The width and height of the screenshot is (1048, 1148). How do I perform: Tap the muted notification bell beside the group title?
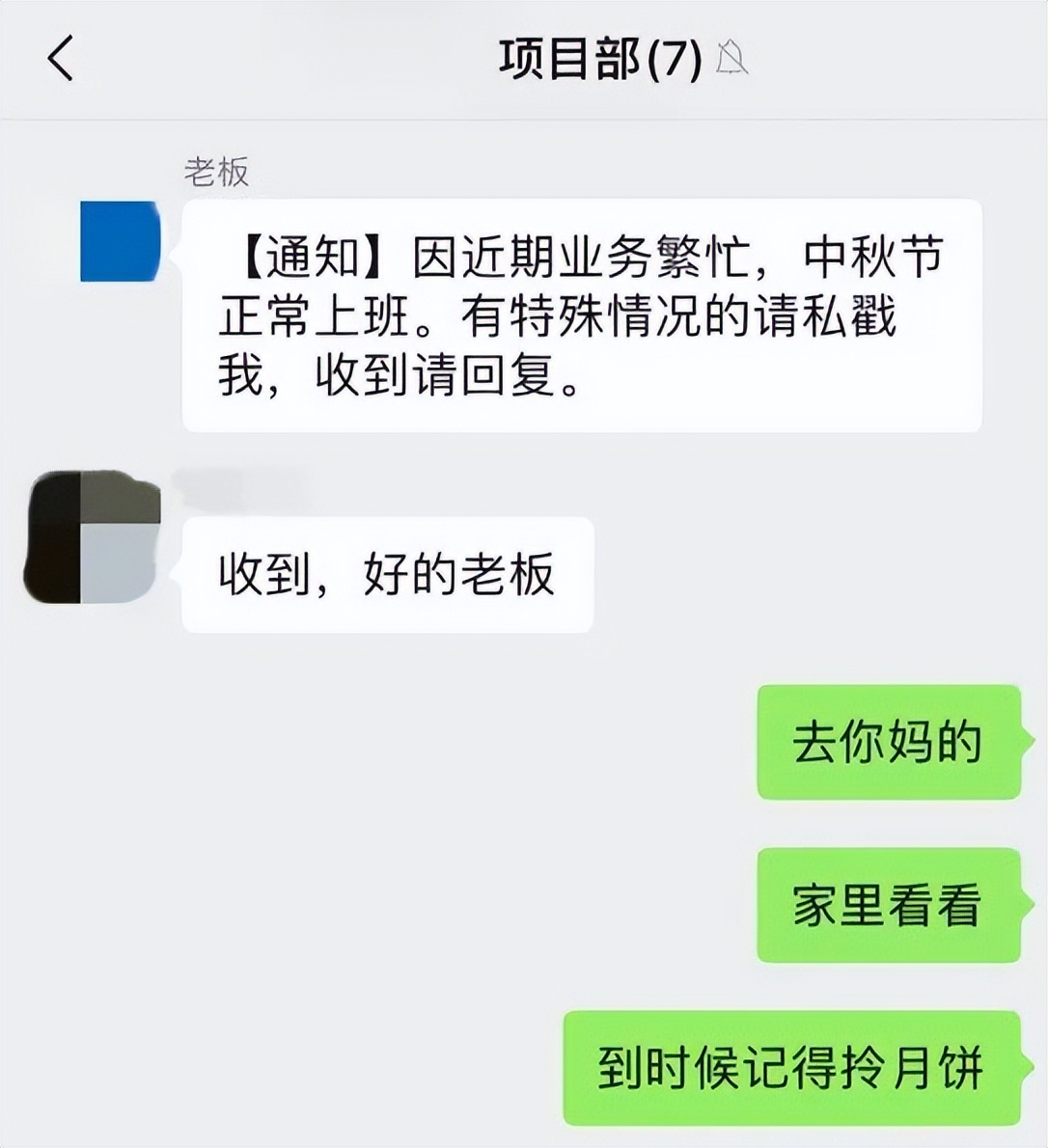coord(731,59)
